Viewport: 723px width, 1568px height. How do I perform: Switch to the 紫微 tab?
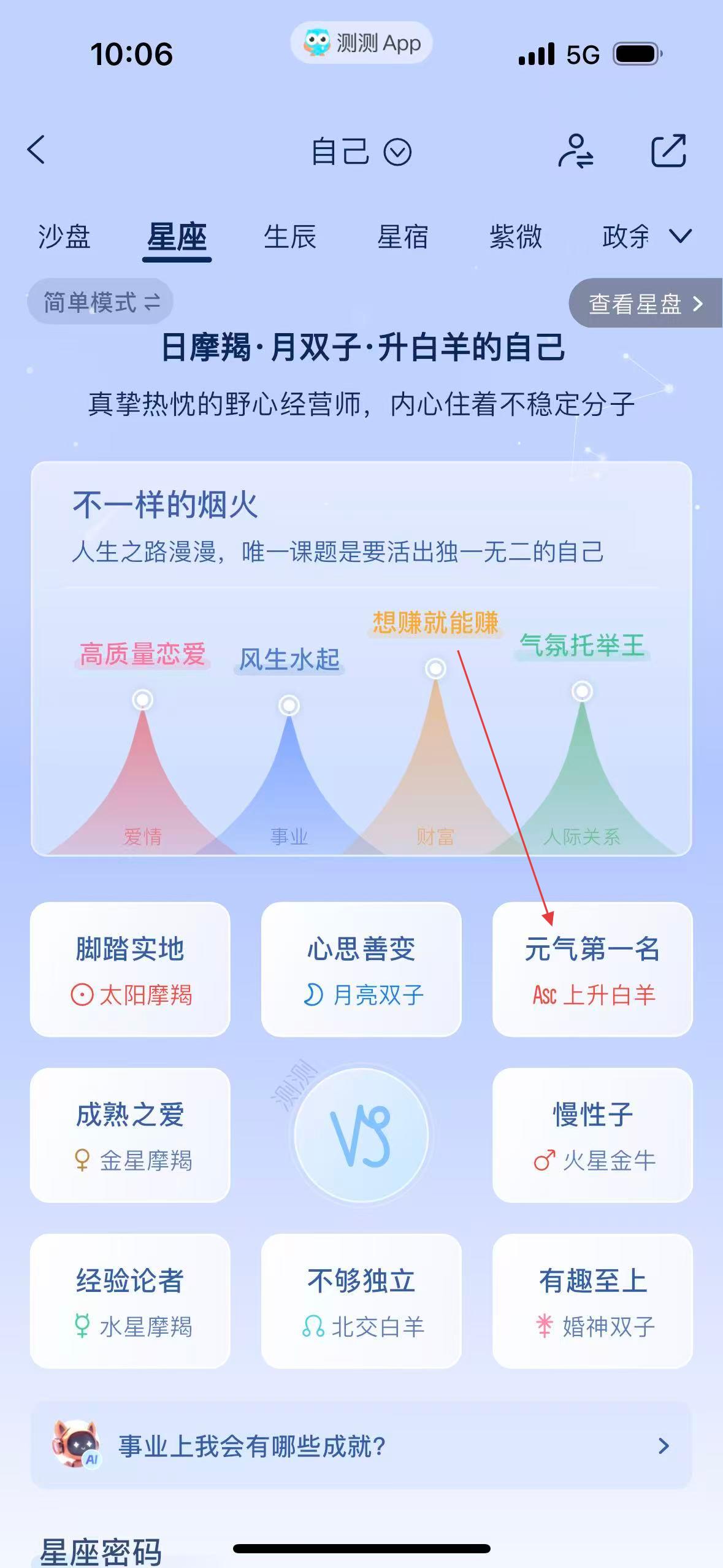515,237
